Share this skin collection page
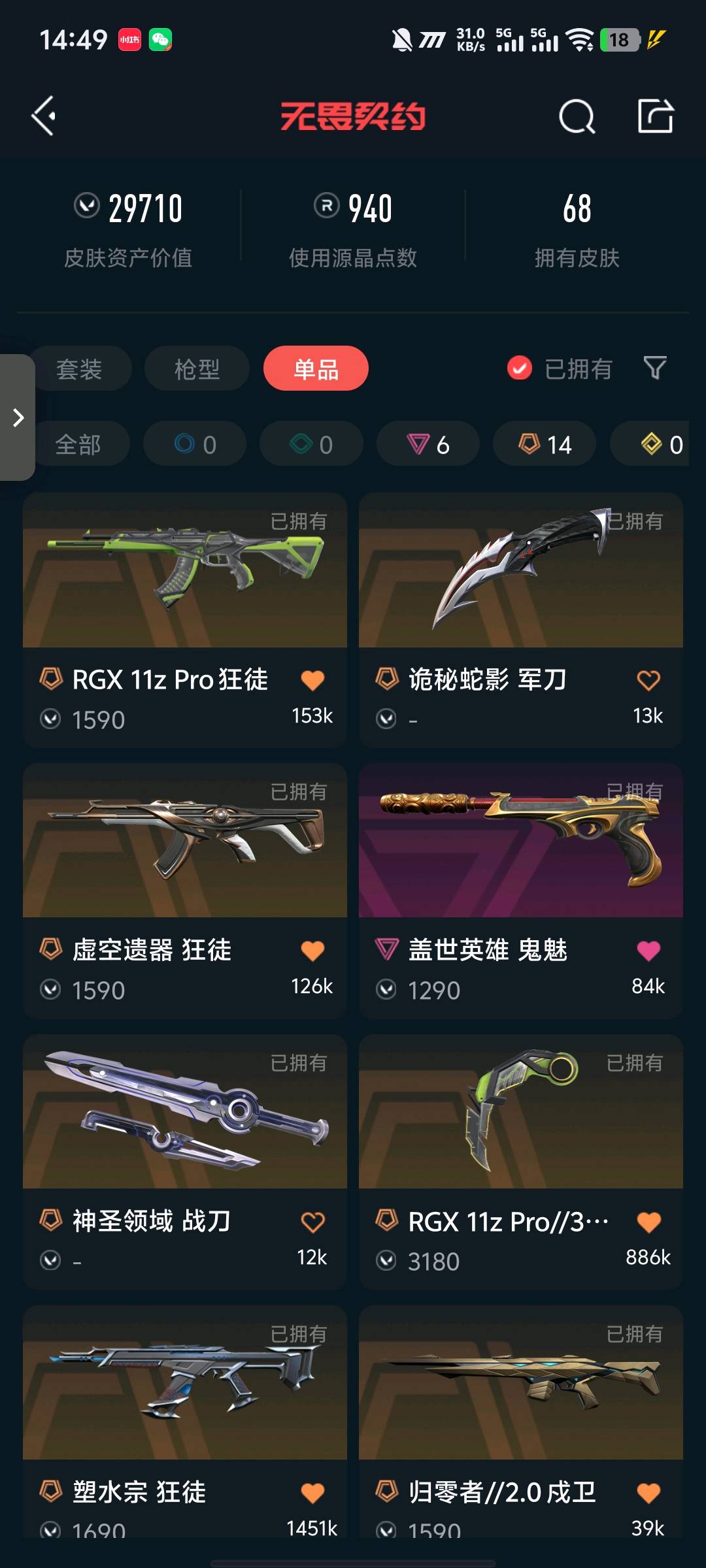Viewport: 706px width, 1568px height. pyautogui.click(x=655, y=117)
